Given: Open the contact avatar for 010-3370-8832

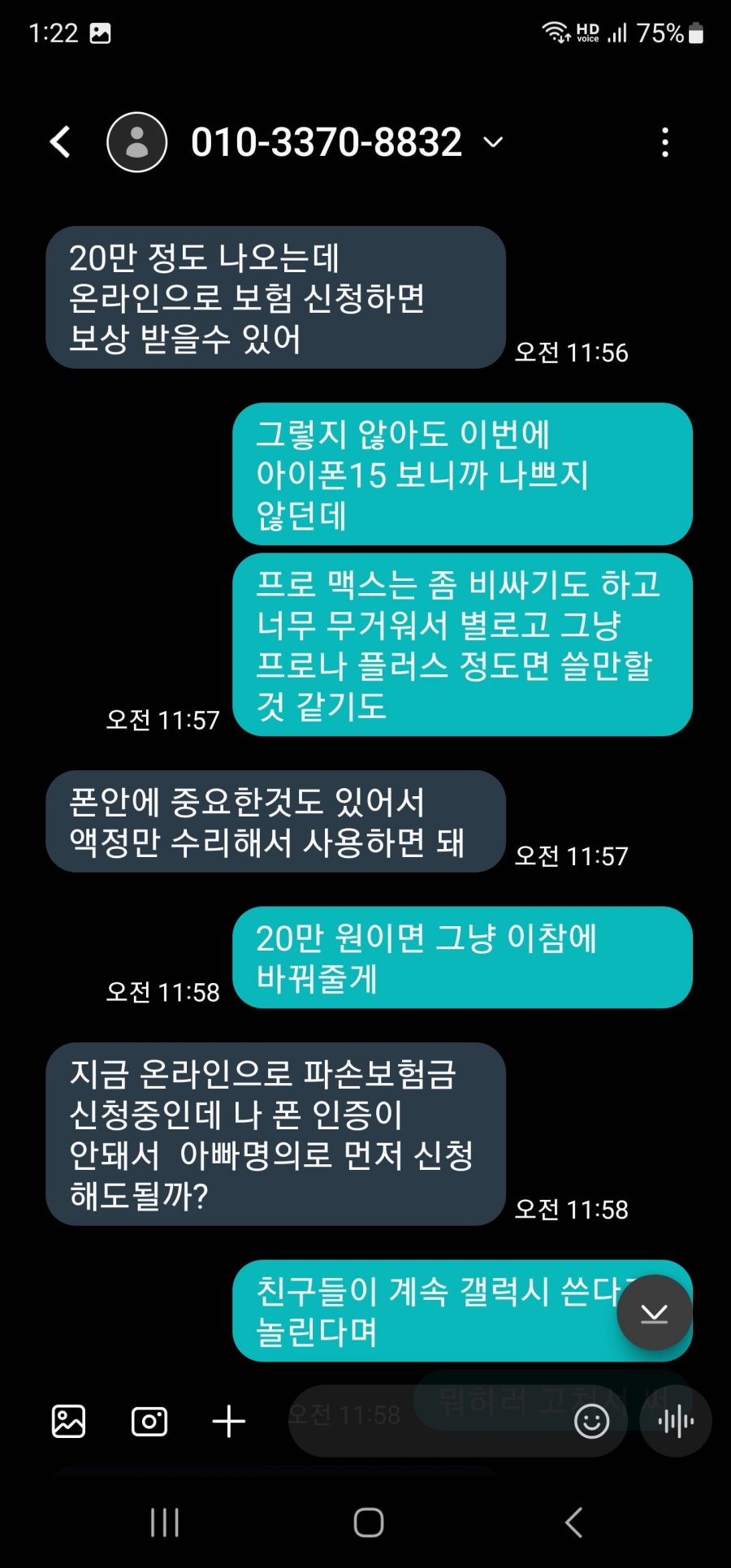Looking at the screenshot, I should point(137,142).
